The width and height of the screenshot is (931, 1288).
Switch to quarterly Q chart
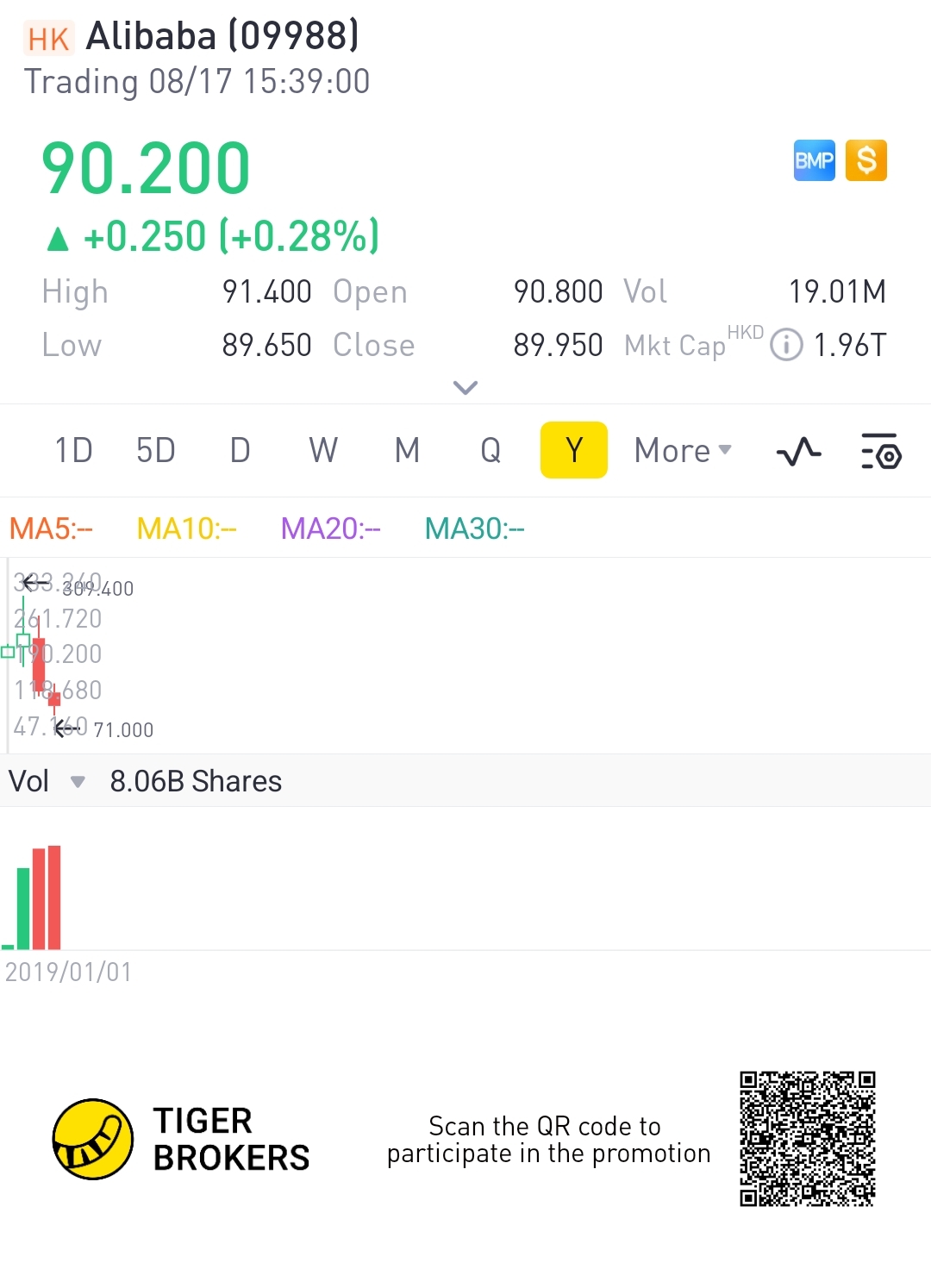pos(490,450)
